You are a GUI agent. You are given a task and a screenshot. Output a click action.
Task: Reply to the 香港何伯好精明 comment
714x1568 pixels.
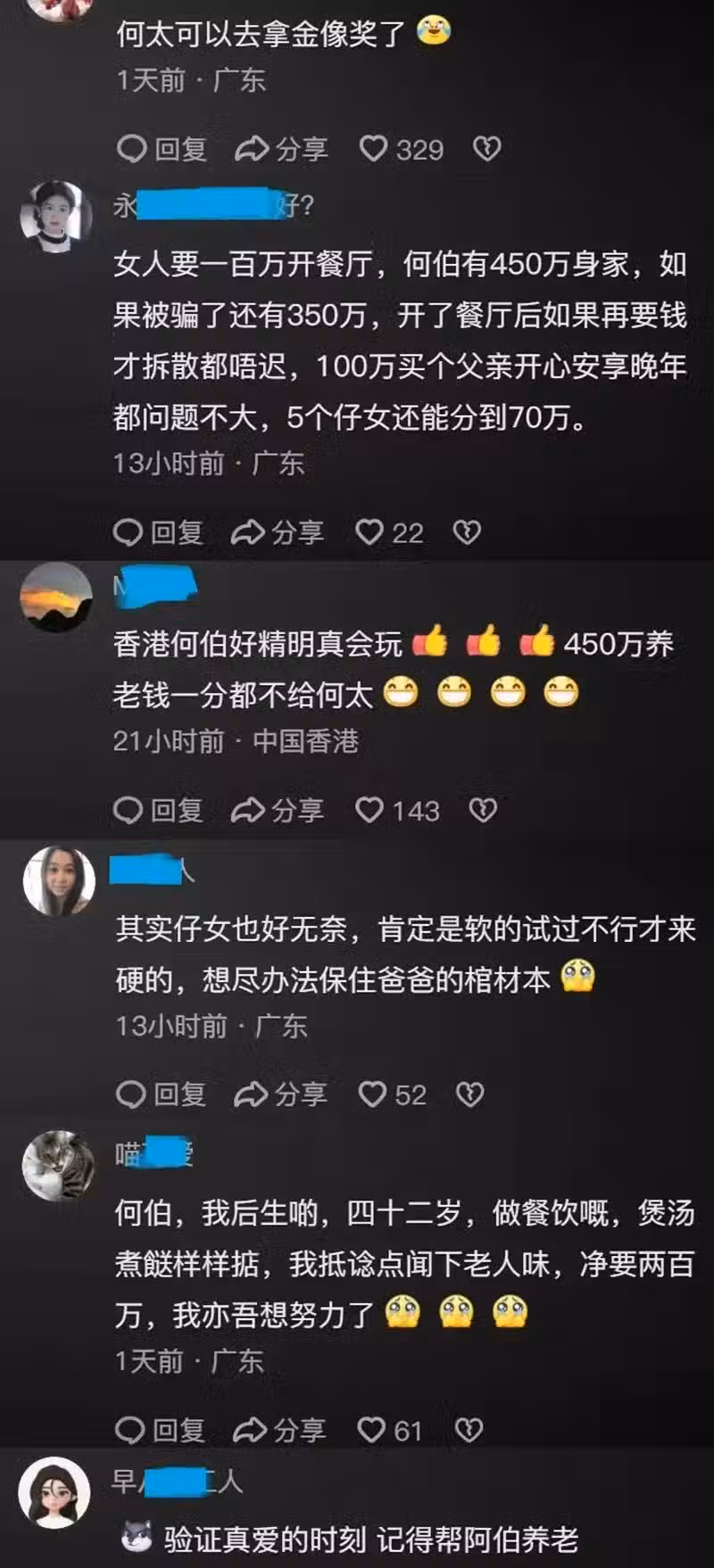159,810
